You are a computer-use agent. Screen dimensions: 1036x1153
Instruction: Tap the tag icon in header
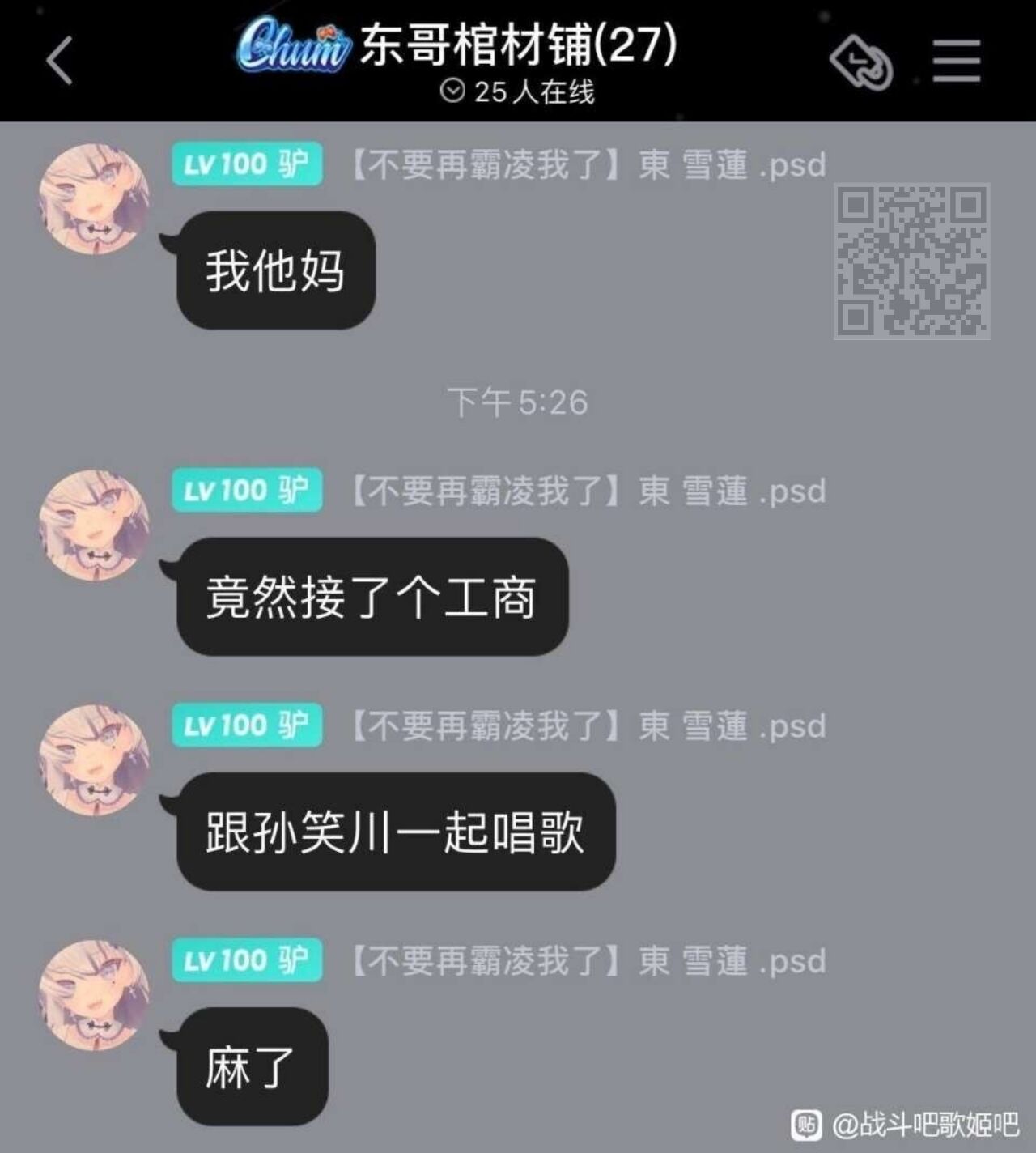tap(861, 62)
